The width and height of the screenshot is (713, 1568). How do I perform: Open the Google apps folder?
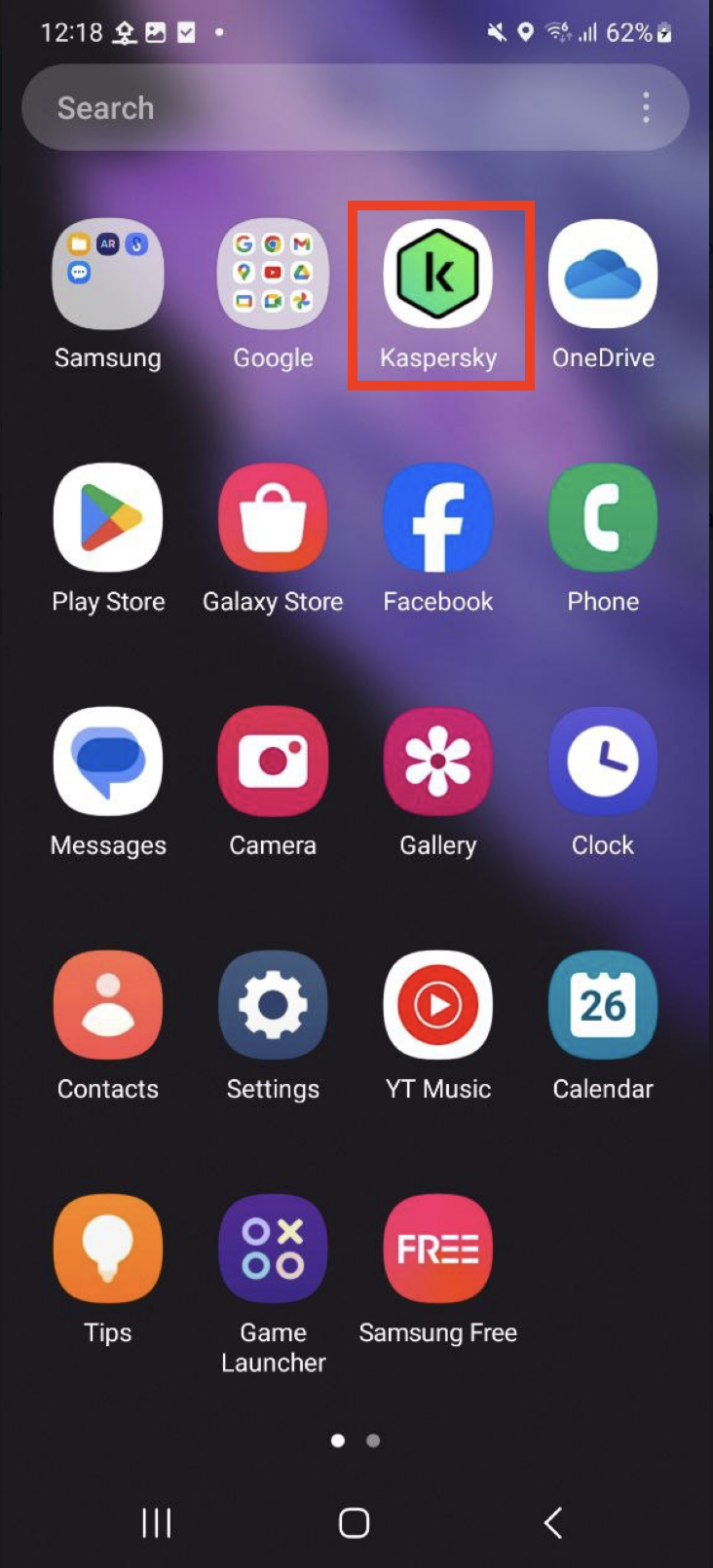point(273,275)
